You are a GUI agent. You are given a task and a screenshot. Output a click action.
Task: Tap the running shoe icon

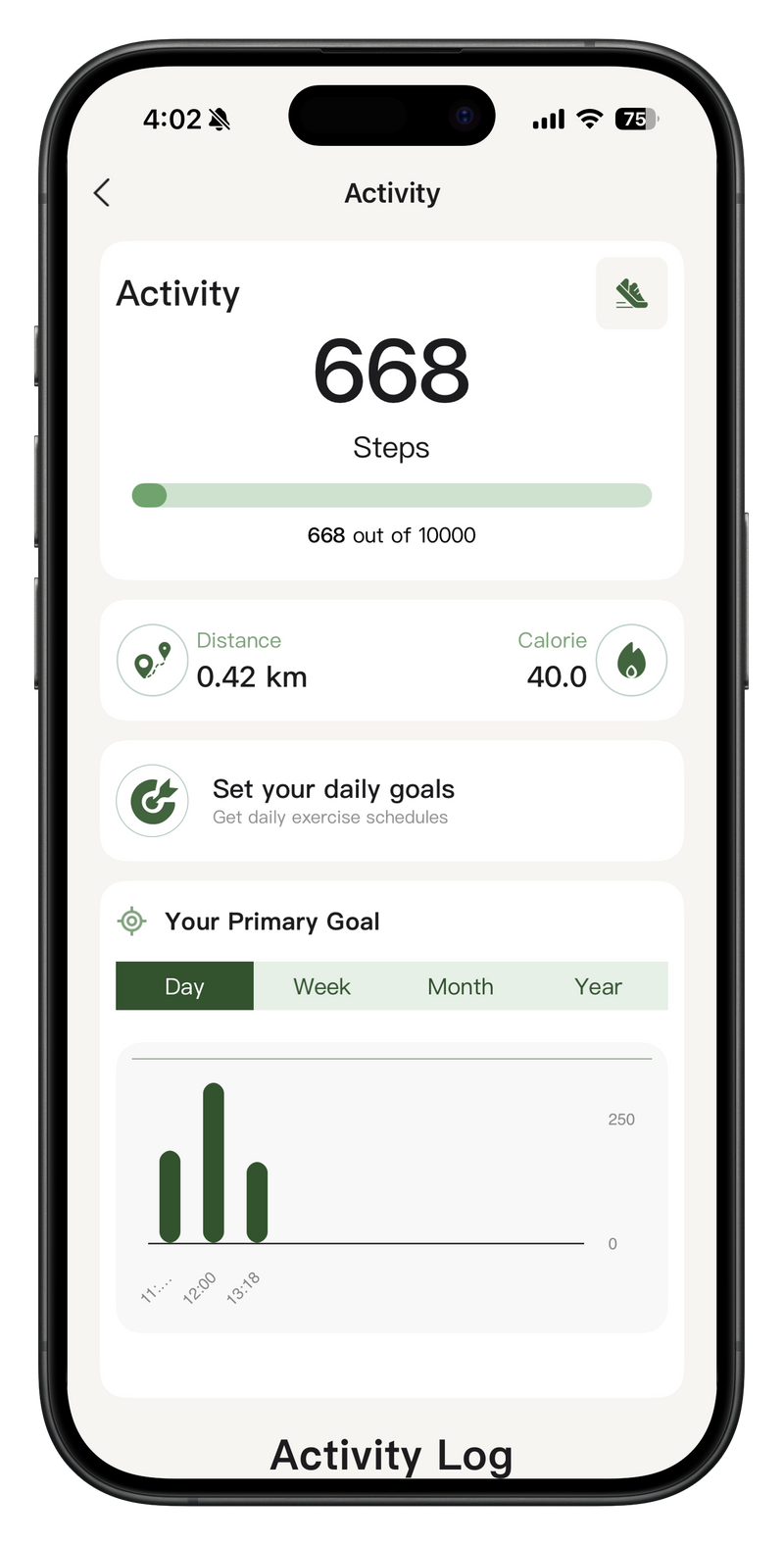tap(631, 293)
